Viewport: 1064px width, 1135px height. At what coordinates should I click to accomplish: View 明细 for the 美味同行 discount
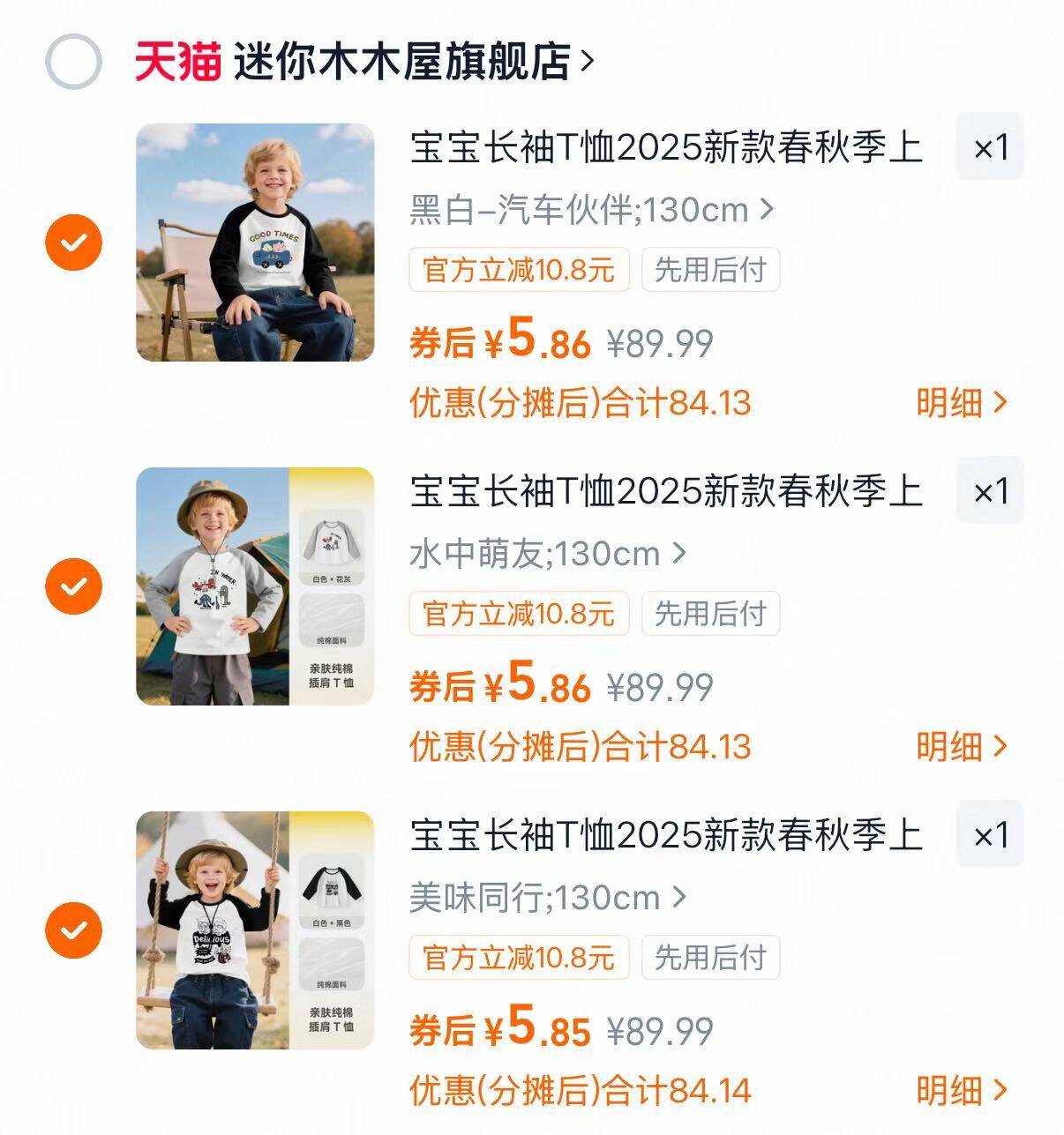tap(961, 1091)
